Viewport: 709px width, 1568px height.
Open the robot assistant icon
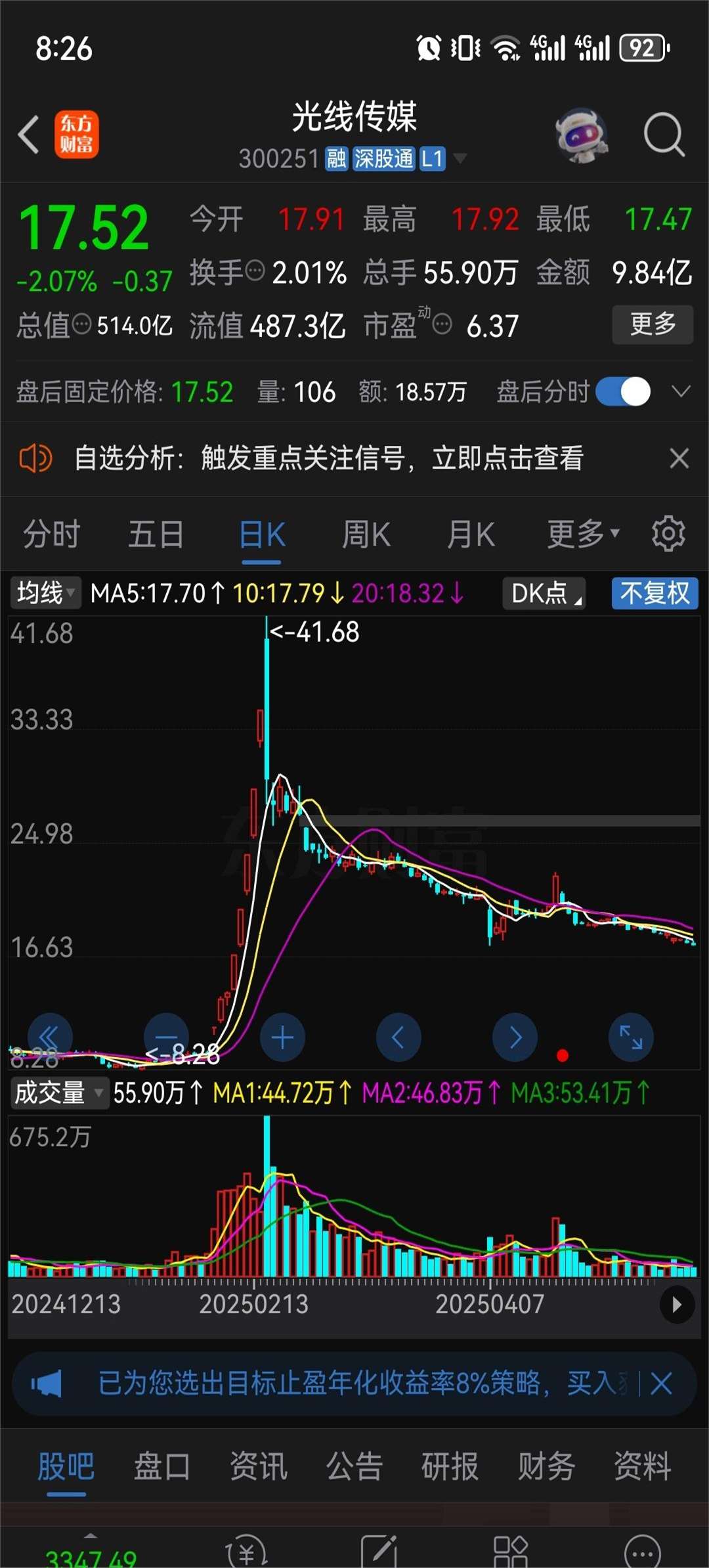pos(580,135)
